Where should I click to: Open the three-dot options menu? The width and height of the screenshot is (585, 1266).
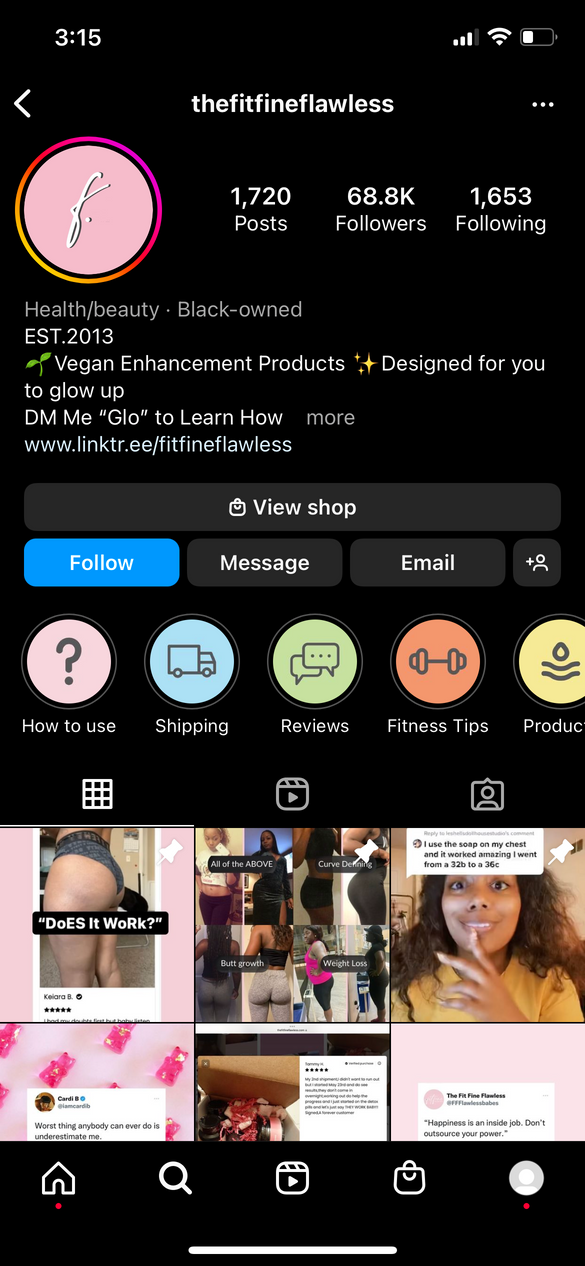pyautogui.click(x=543, y=104)
